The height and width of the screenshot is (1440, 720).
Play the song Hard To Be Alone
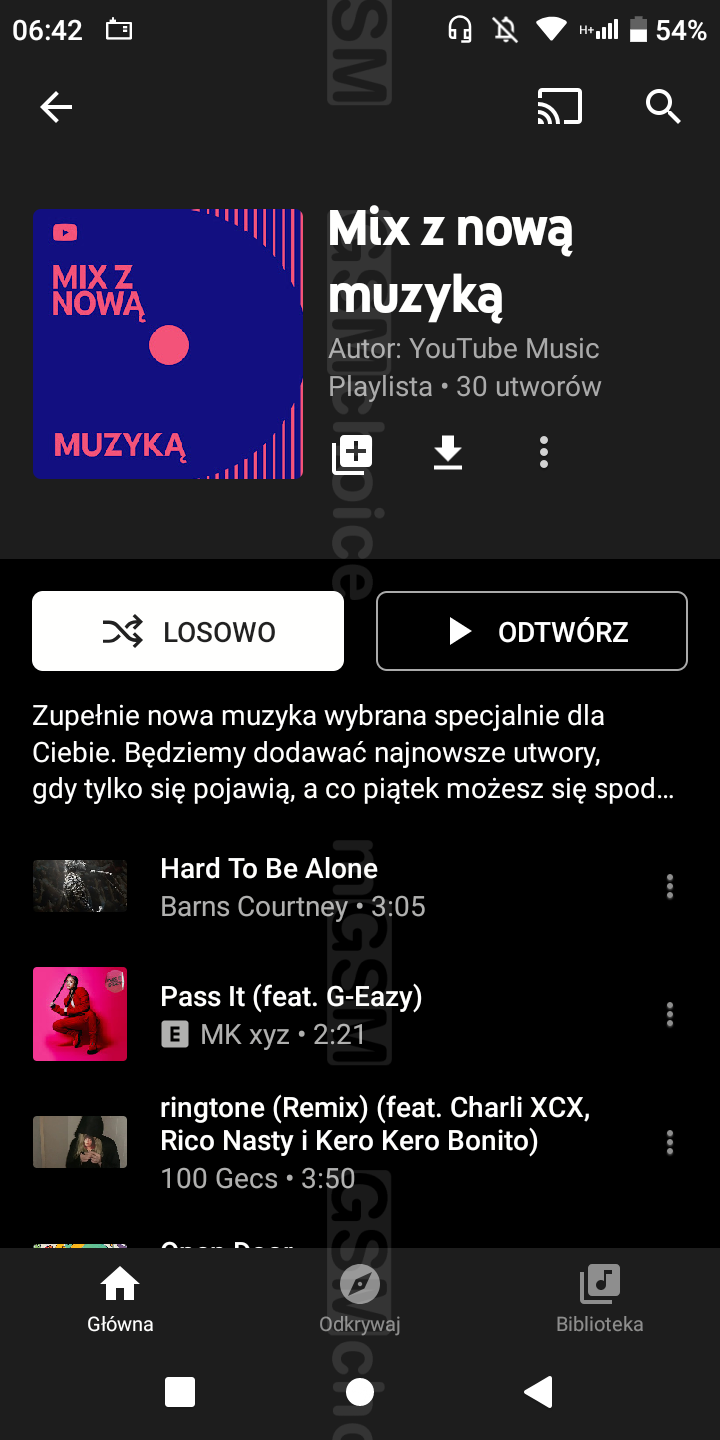click(270, 886)
